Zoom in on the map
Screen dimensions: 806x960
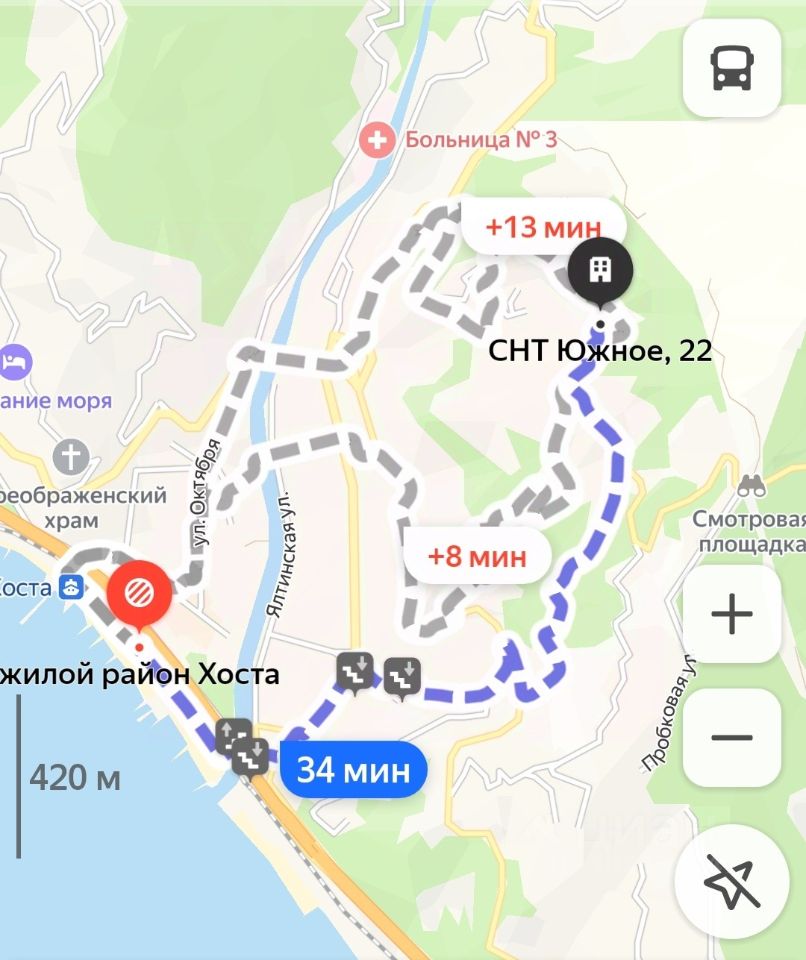click(732, 613)
